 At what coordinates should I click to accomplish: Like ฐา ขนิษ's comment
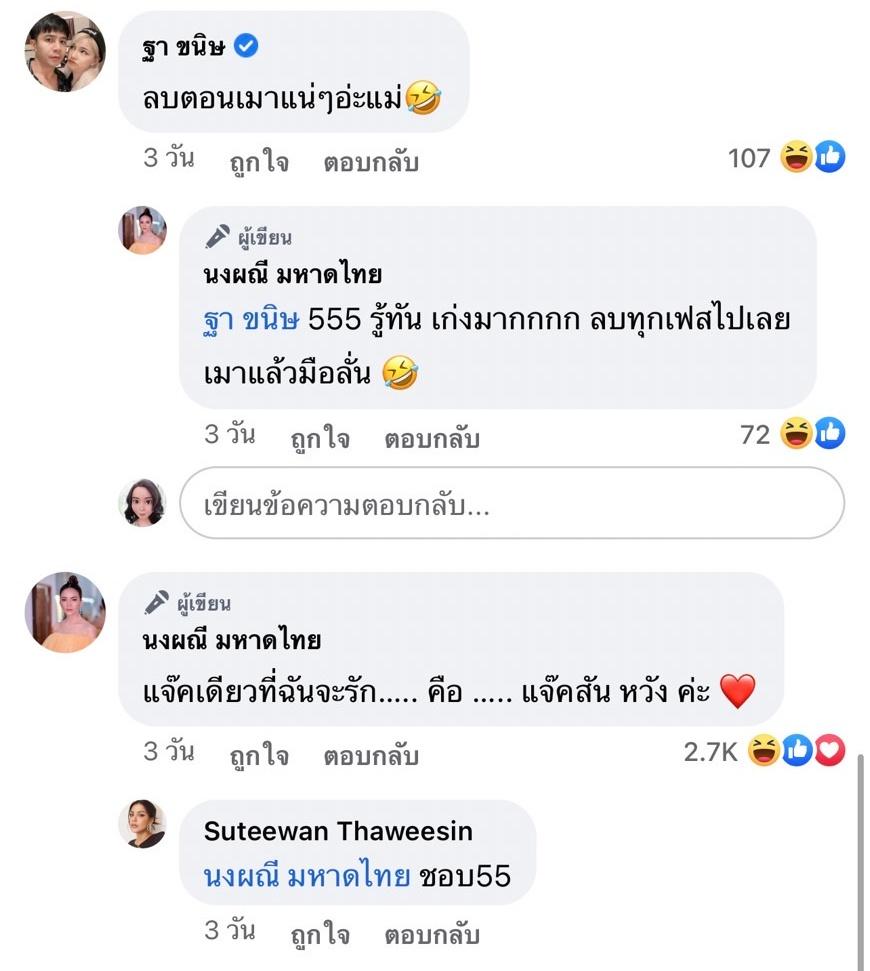tap(258, 162)
